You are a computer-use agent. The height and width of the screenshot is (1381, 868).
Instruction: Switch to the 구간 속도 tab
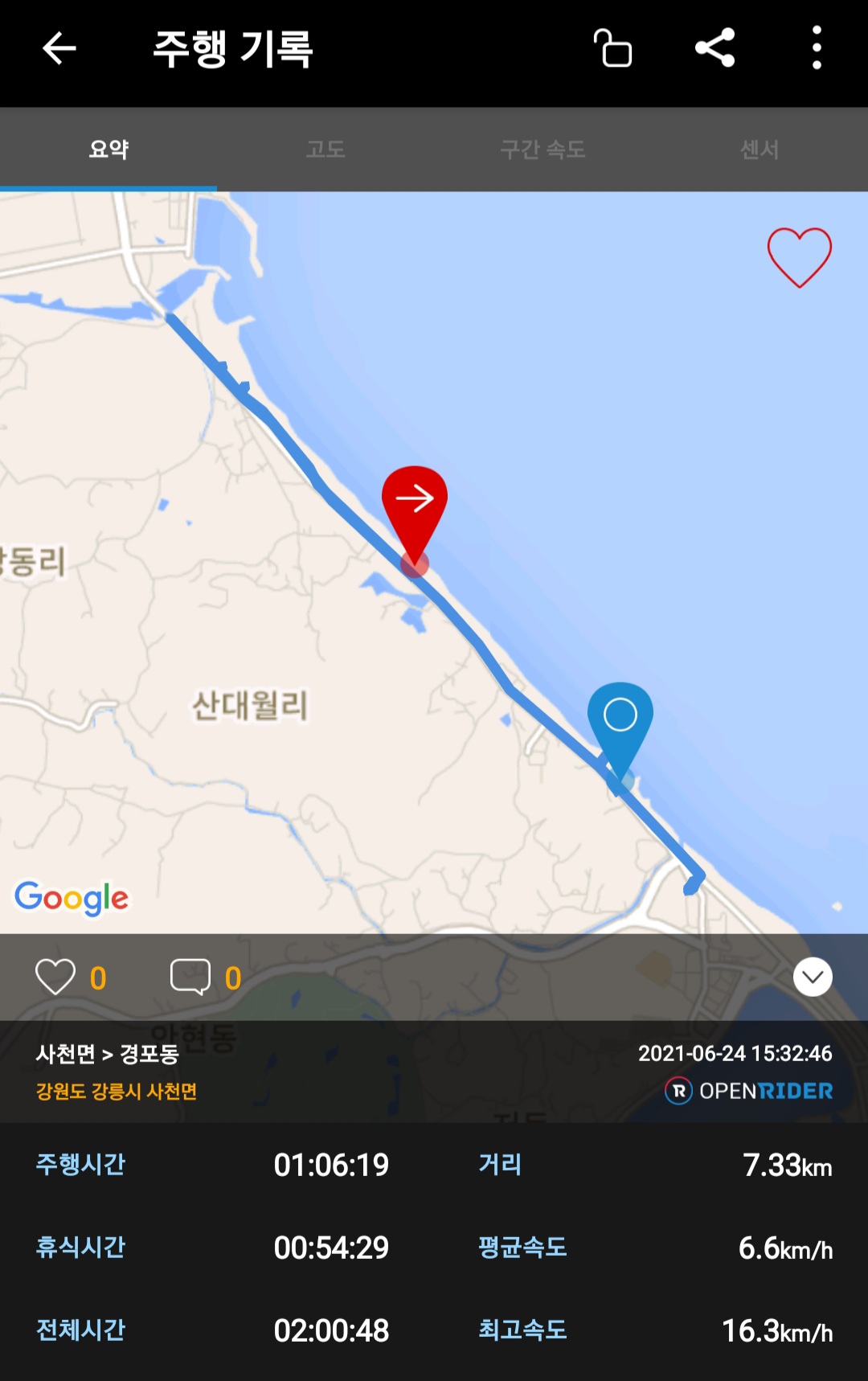pos(542,150)
